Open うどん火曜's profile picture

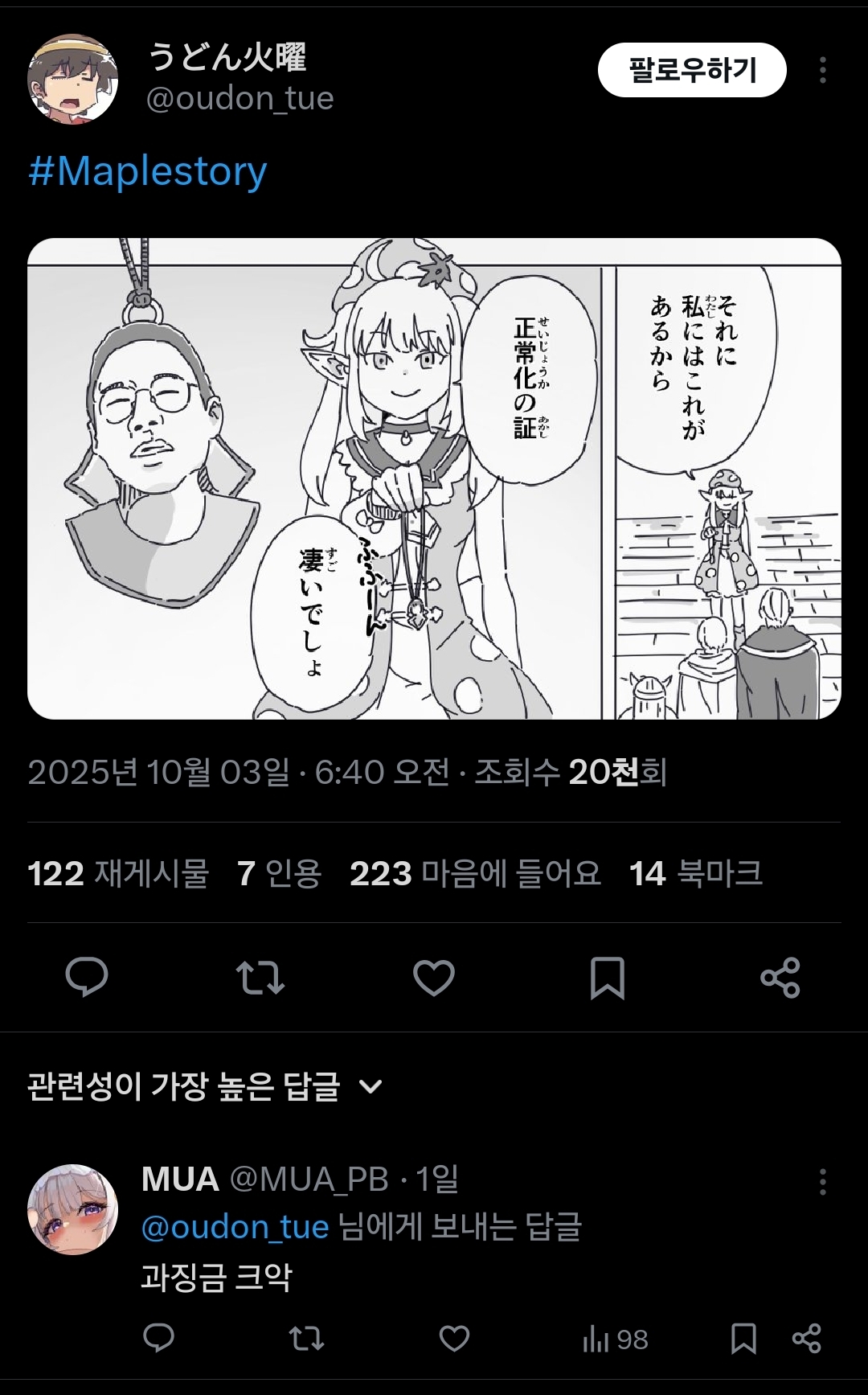pyautogui.click(x=73, y=79)
